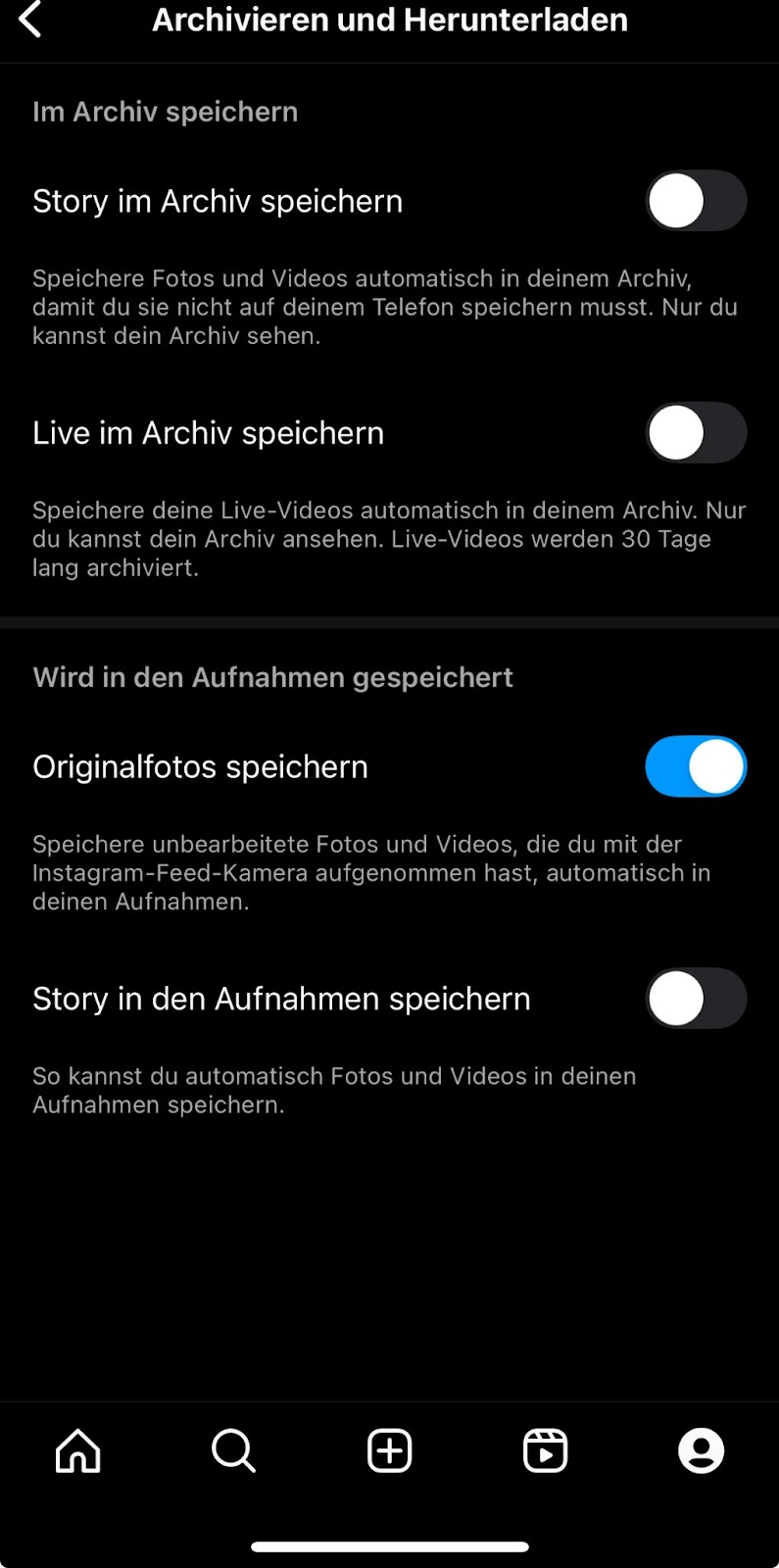779x1568 pixels.
Task: Switch to the Profile tab
Action: [x=702, y=1450]
